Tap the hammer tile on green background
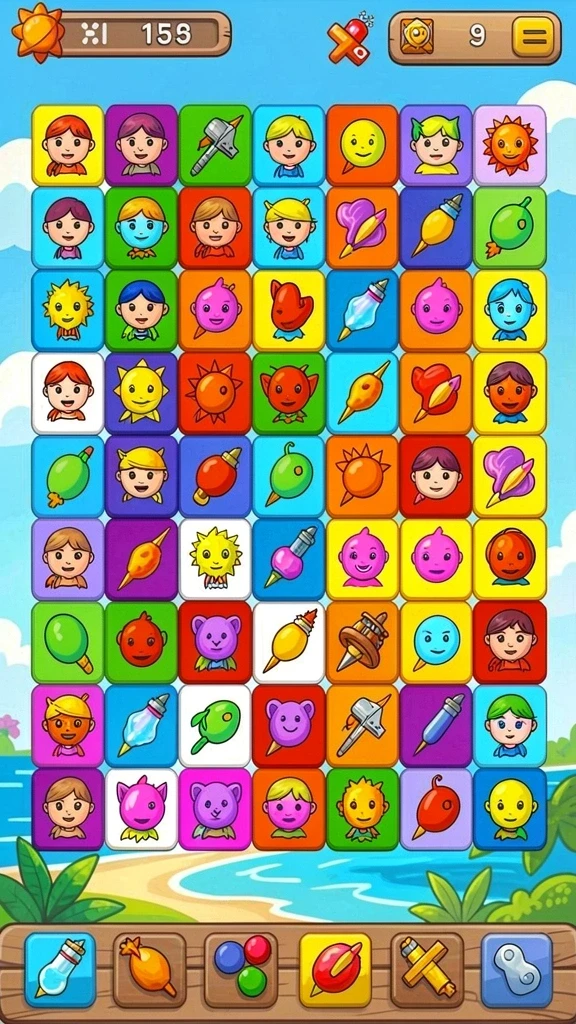Screen dimensions: 576x1024 point(216,146)
